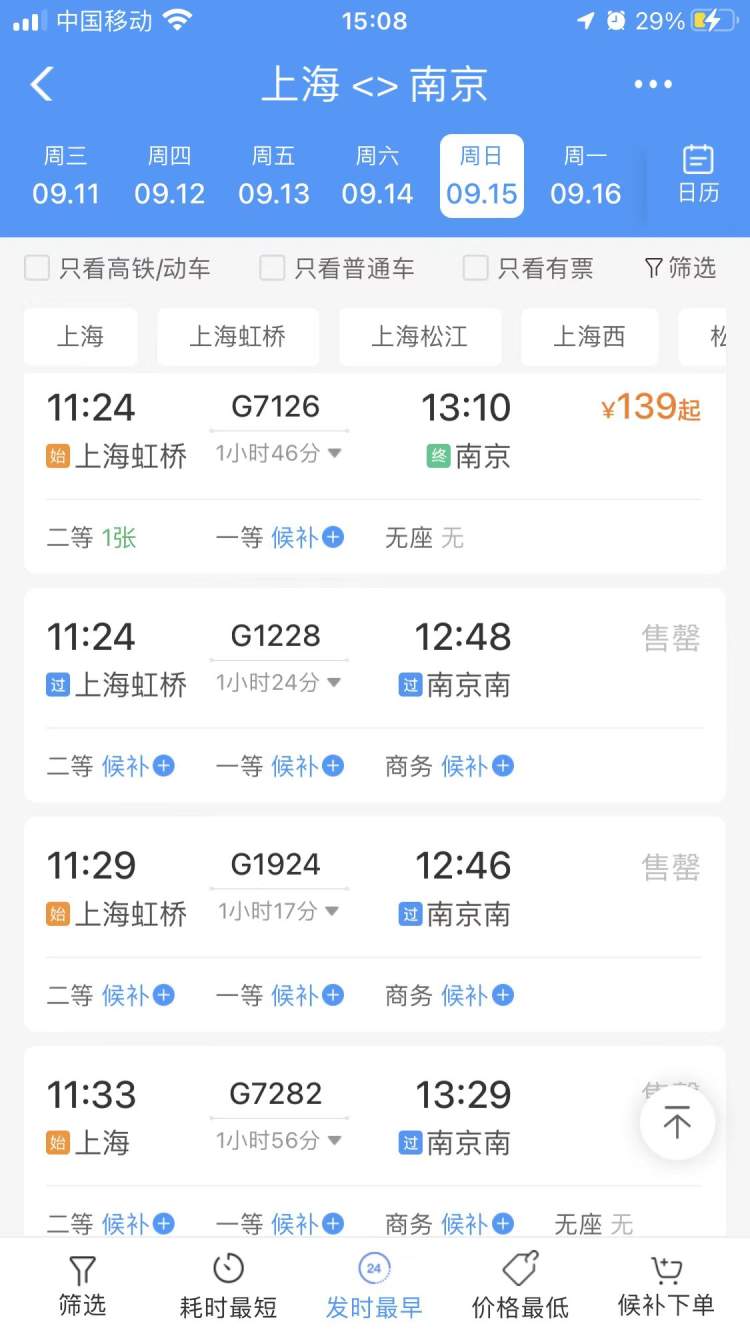Select date 周六 09.14
This screenshot has height=1334, width=750.
pyautogui.click(x=377, y=176)
